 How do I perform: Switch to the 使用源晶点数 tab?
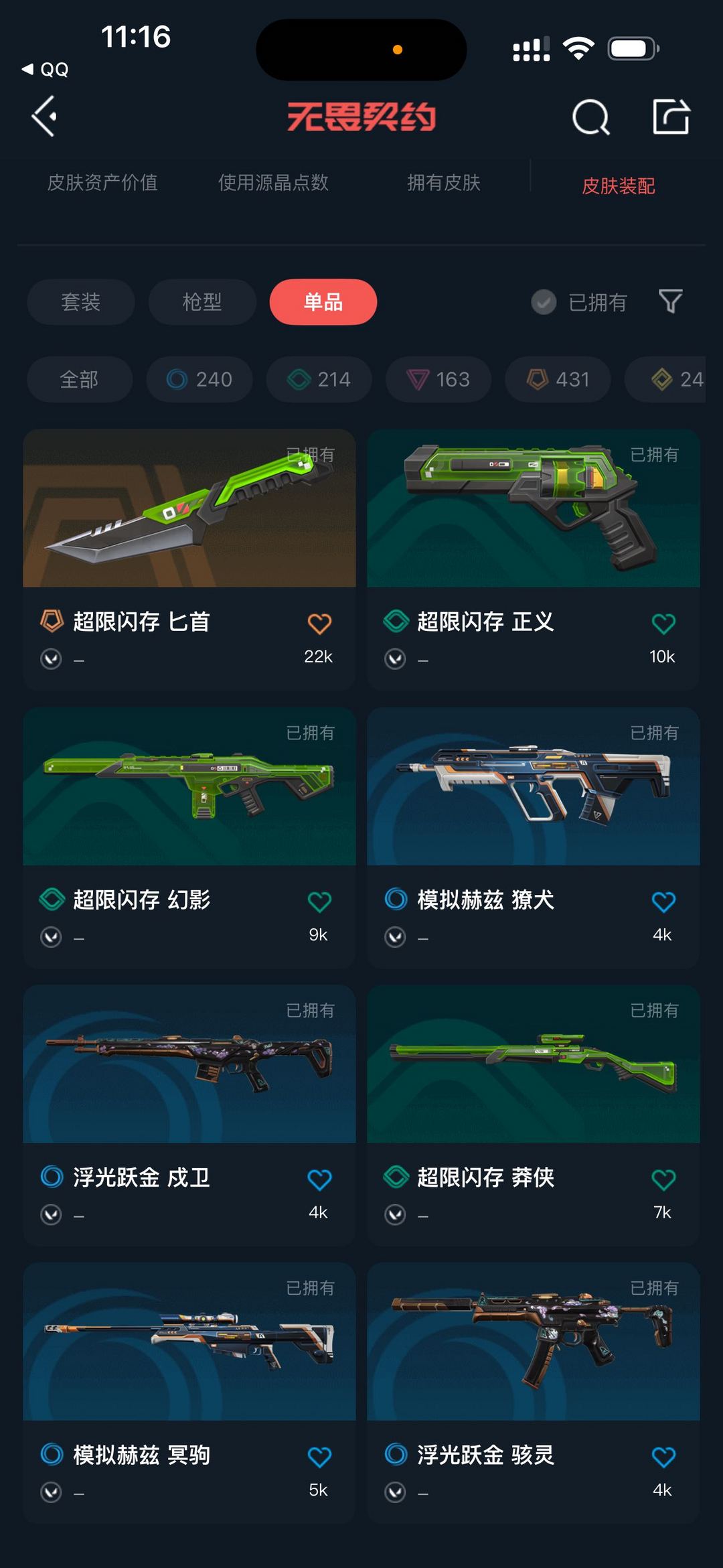pos(273,183)
